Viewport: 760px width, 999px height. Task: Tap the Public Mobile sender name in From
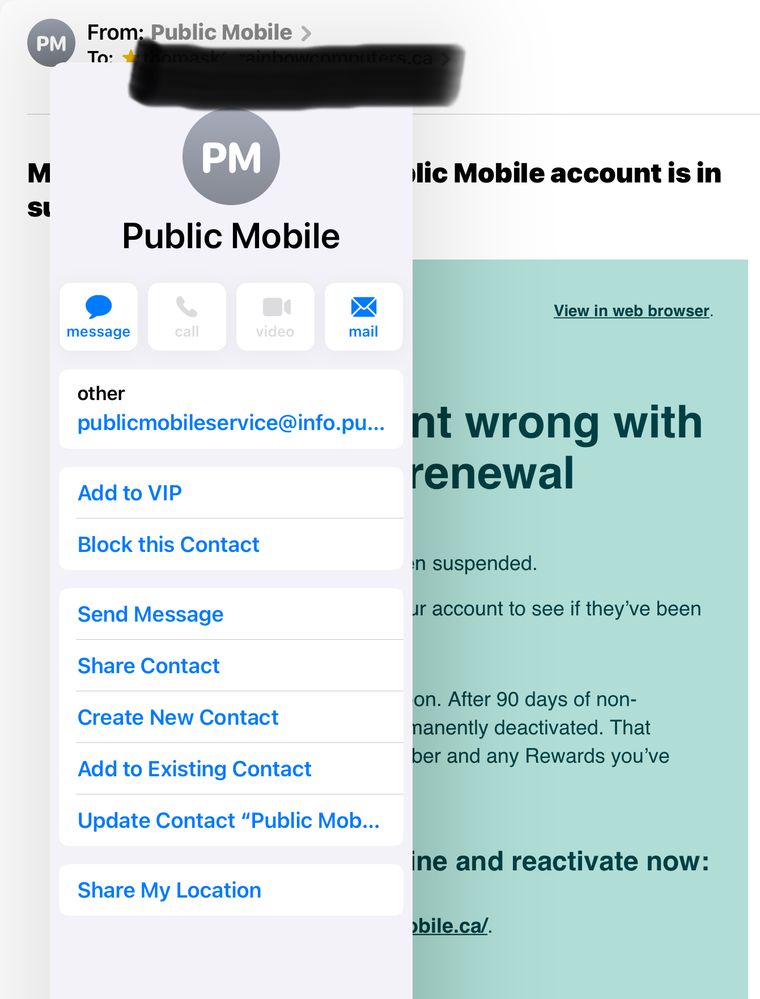click(x=221, y=33)
